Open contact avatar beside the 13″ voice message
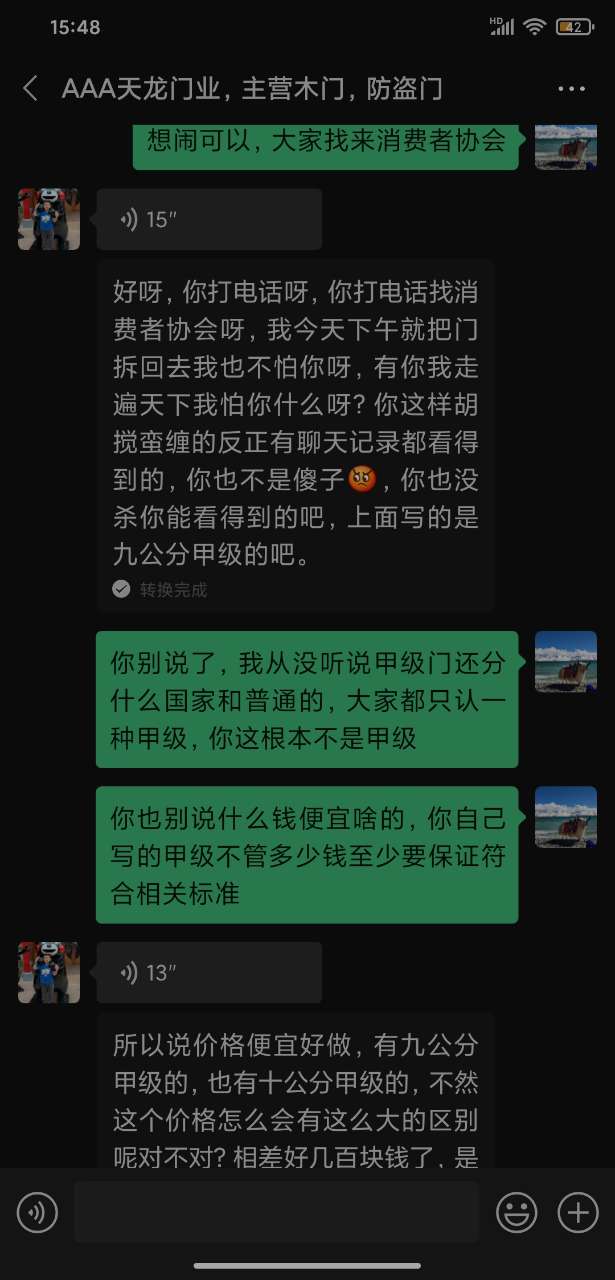 click(49, 972)
